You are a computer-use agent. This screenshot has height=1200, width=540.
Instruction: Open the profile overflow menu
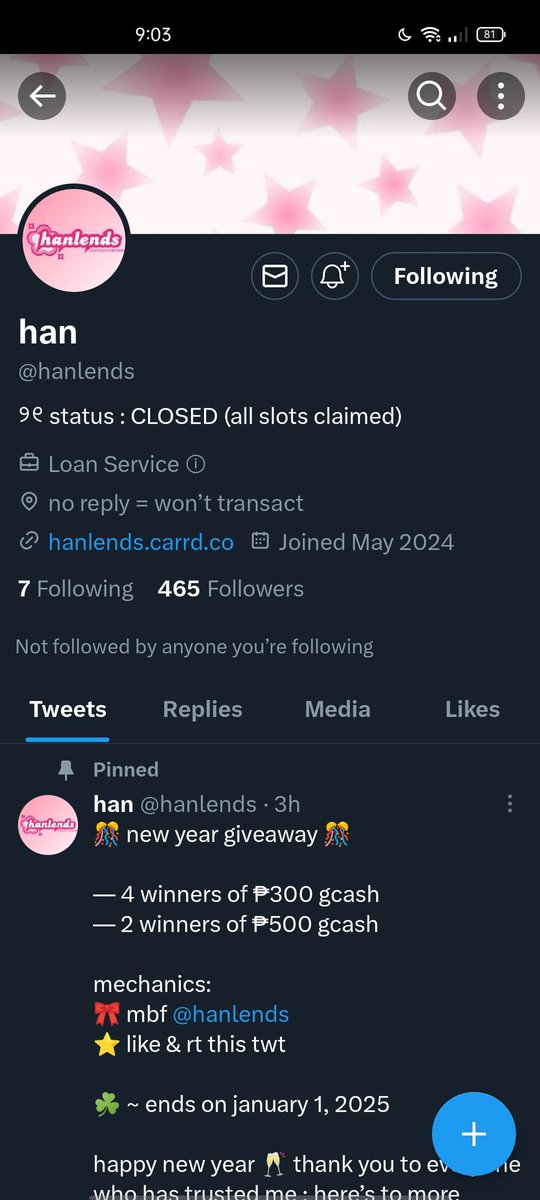tap(500, 97)
